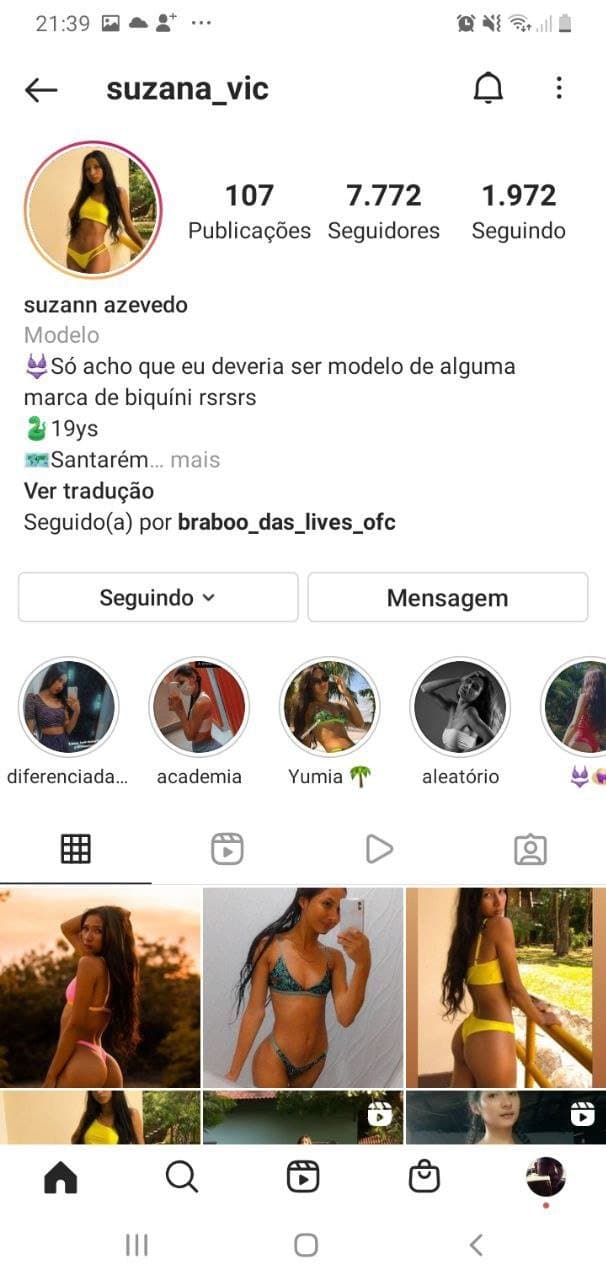Viewport: 606px width, 1280px height.
Task: Expand the bio with "mais"
Action: pyautogui.click(x=195, y=460)
